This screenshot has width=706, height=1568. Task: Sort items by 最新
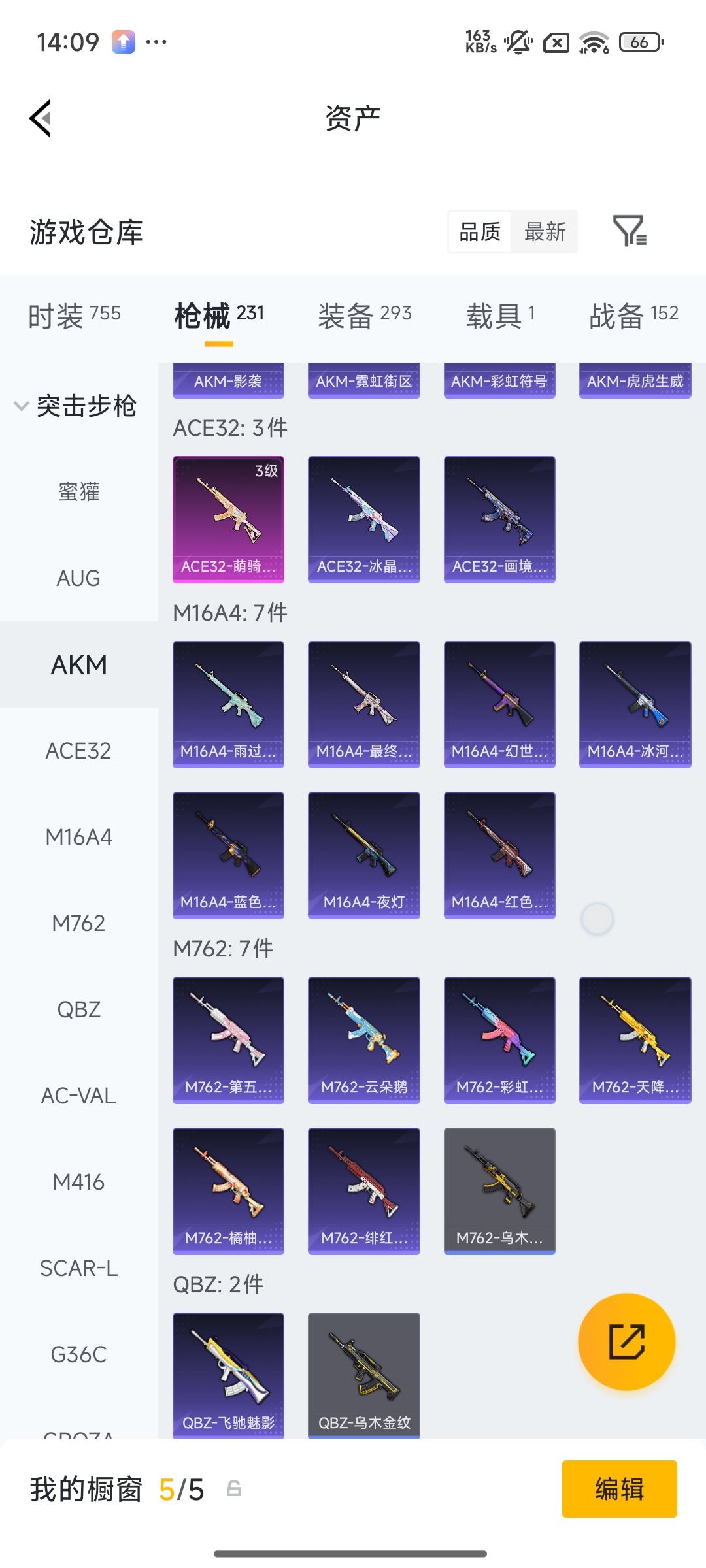pos(545,231)
